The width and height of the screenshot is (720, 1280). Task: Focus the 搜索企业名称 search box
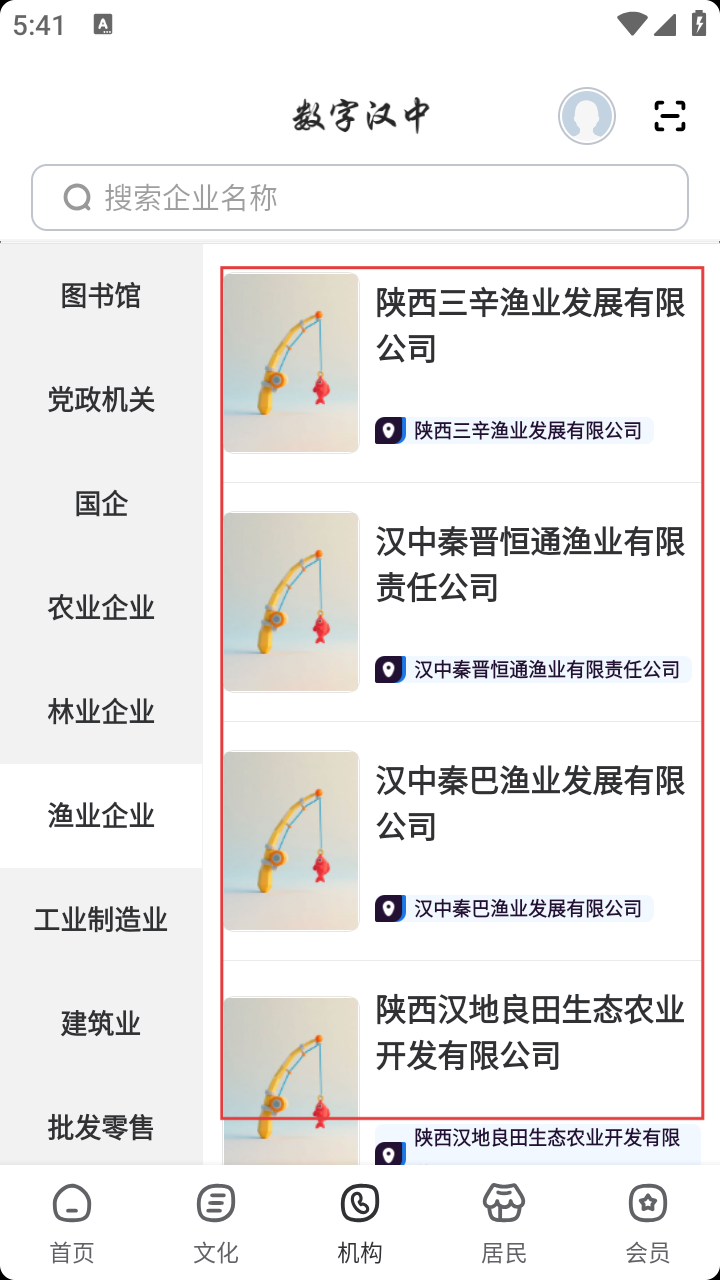360,198
